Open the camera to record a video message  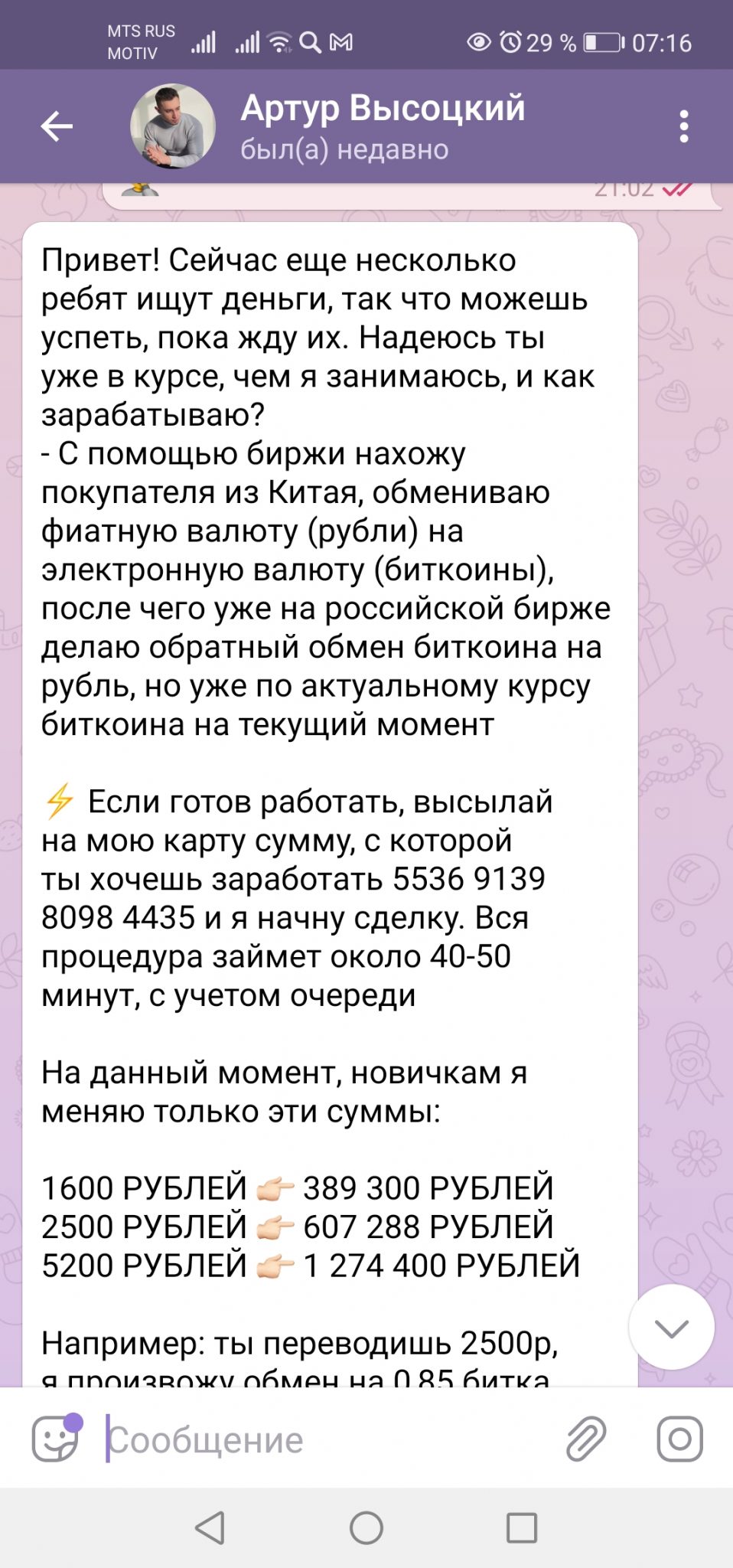pyautogui.click(x=679, y=1439)
